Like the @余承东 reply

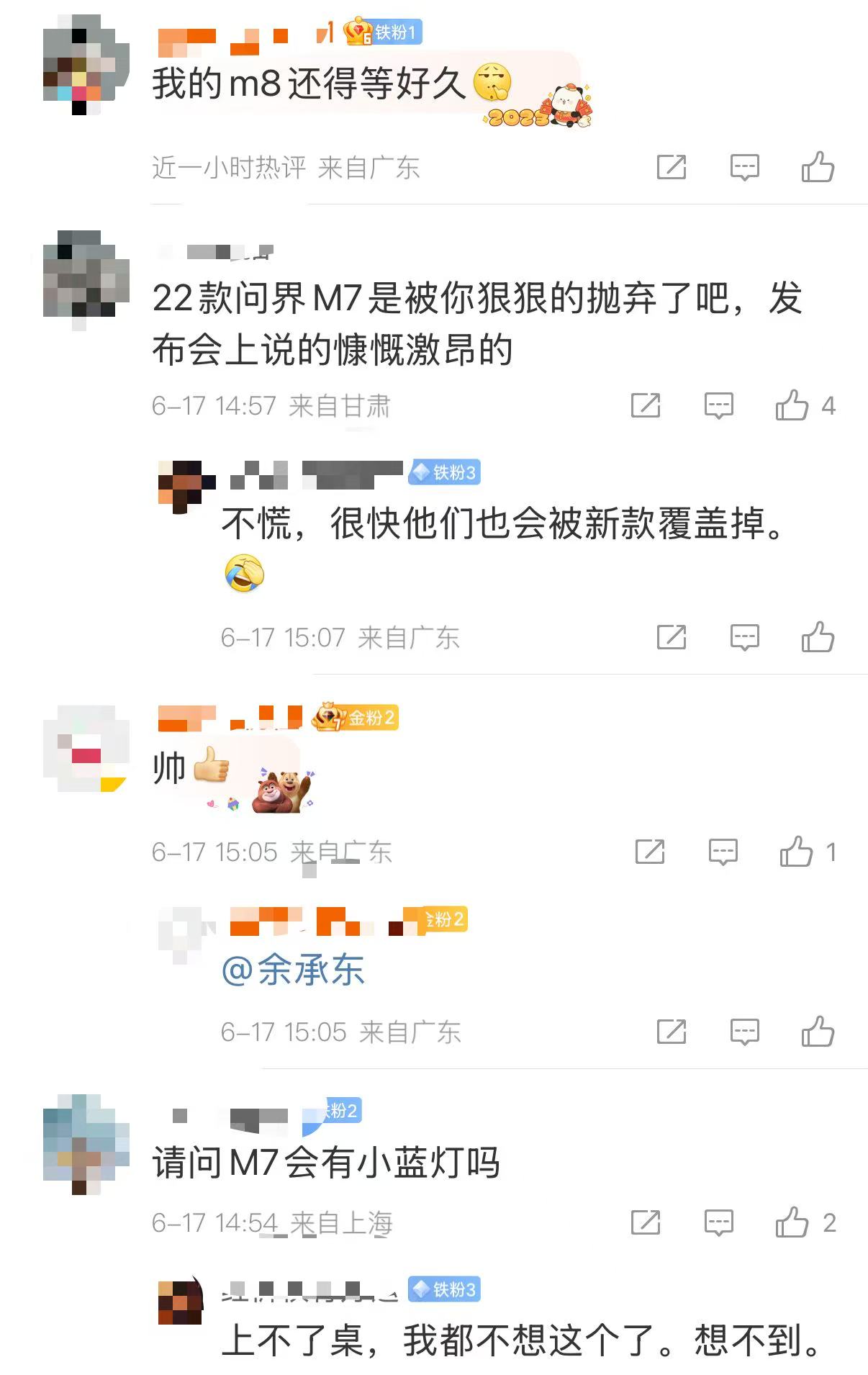(x=818, y=1032)
